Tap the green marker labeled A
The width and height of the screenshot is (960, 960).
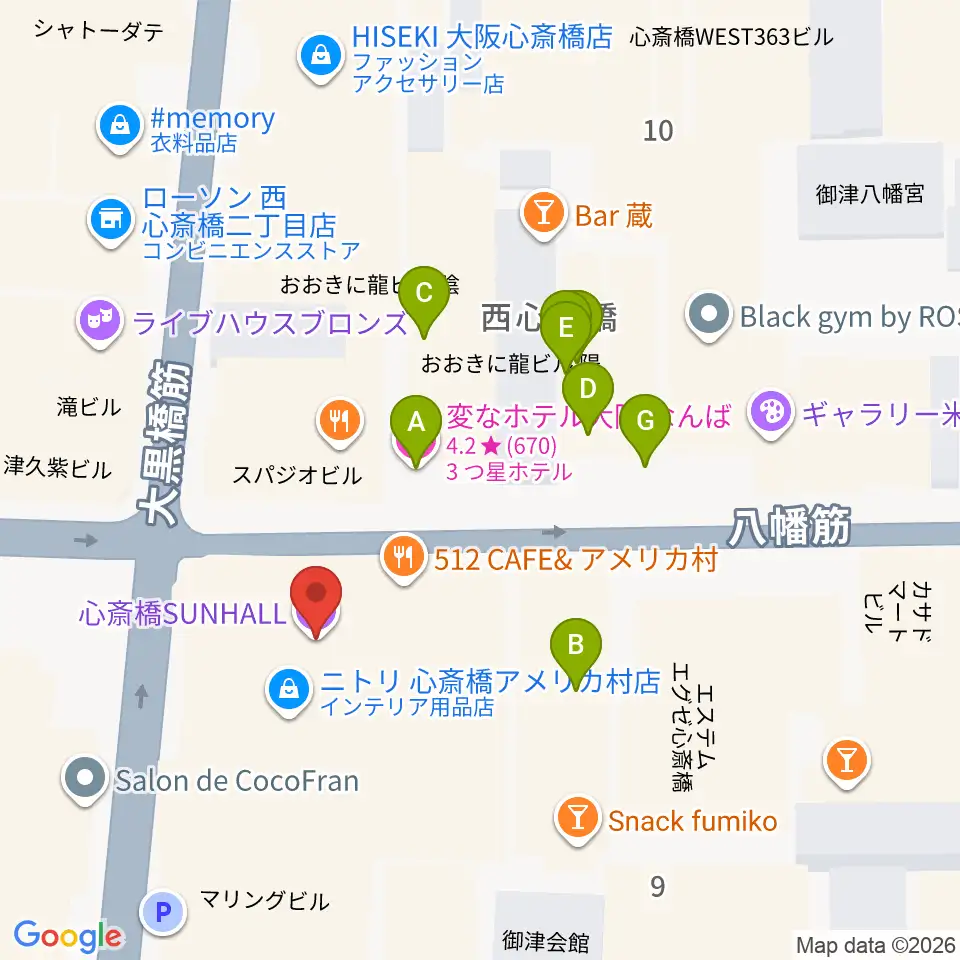click(x=416, y=430)
